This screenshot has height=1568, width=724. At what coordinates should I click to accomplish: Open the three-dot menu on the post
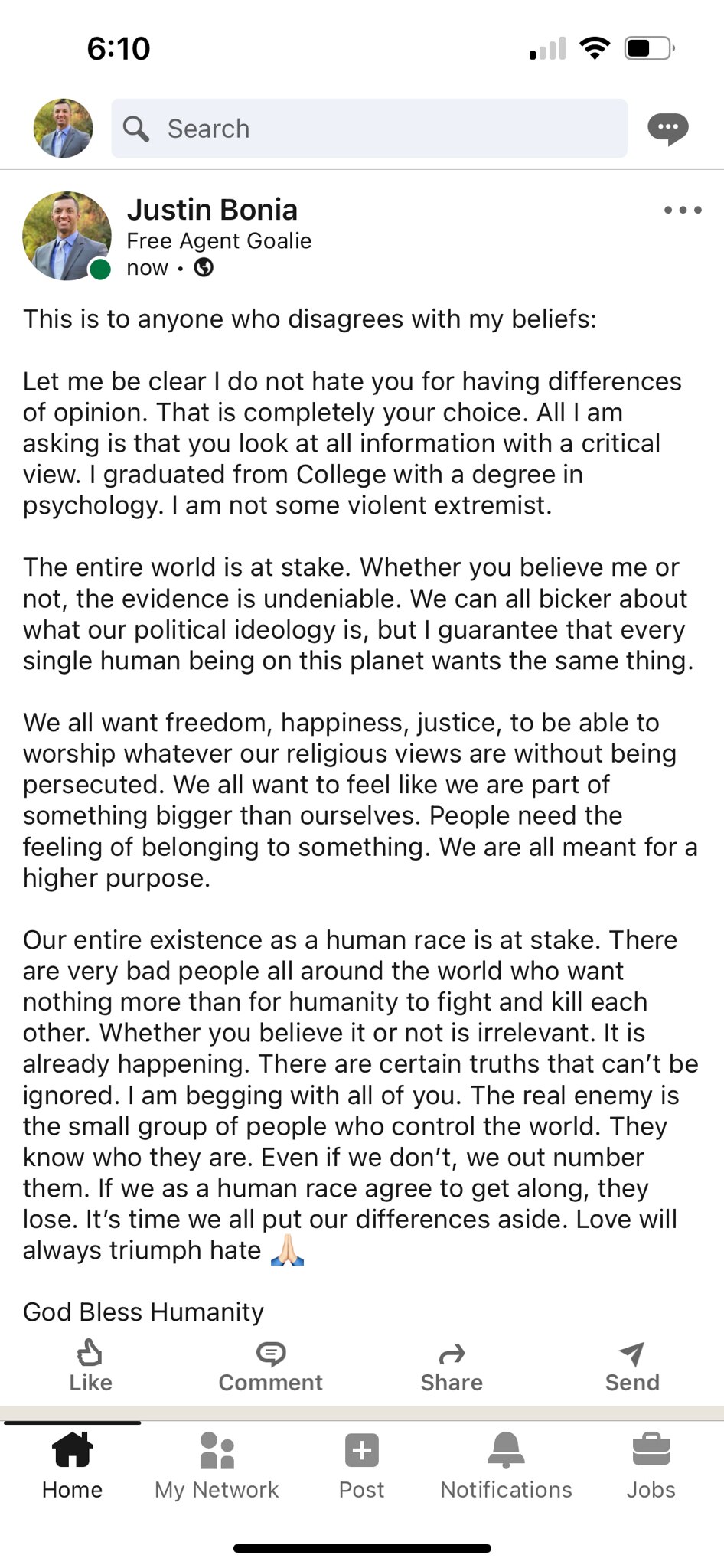[x=683, y=210]
